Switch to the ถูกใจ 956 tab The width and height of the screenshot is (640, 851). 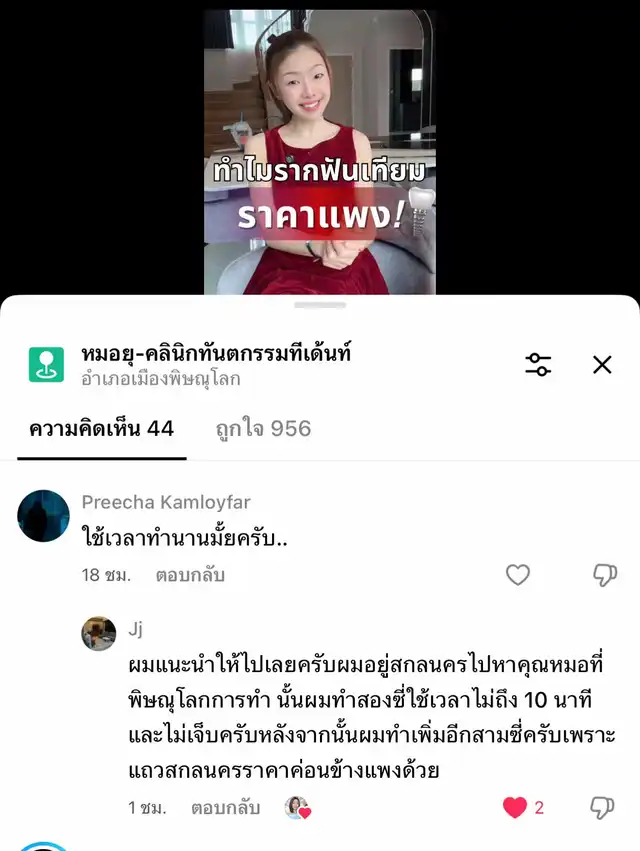(263, 429)
